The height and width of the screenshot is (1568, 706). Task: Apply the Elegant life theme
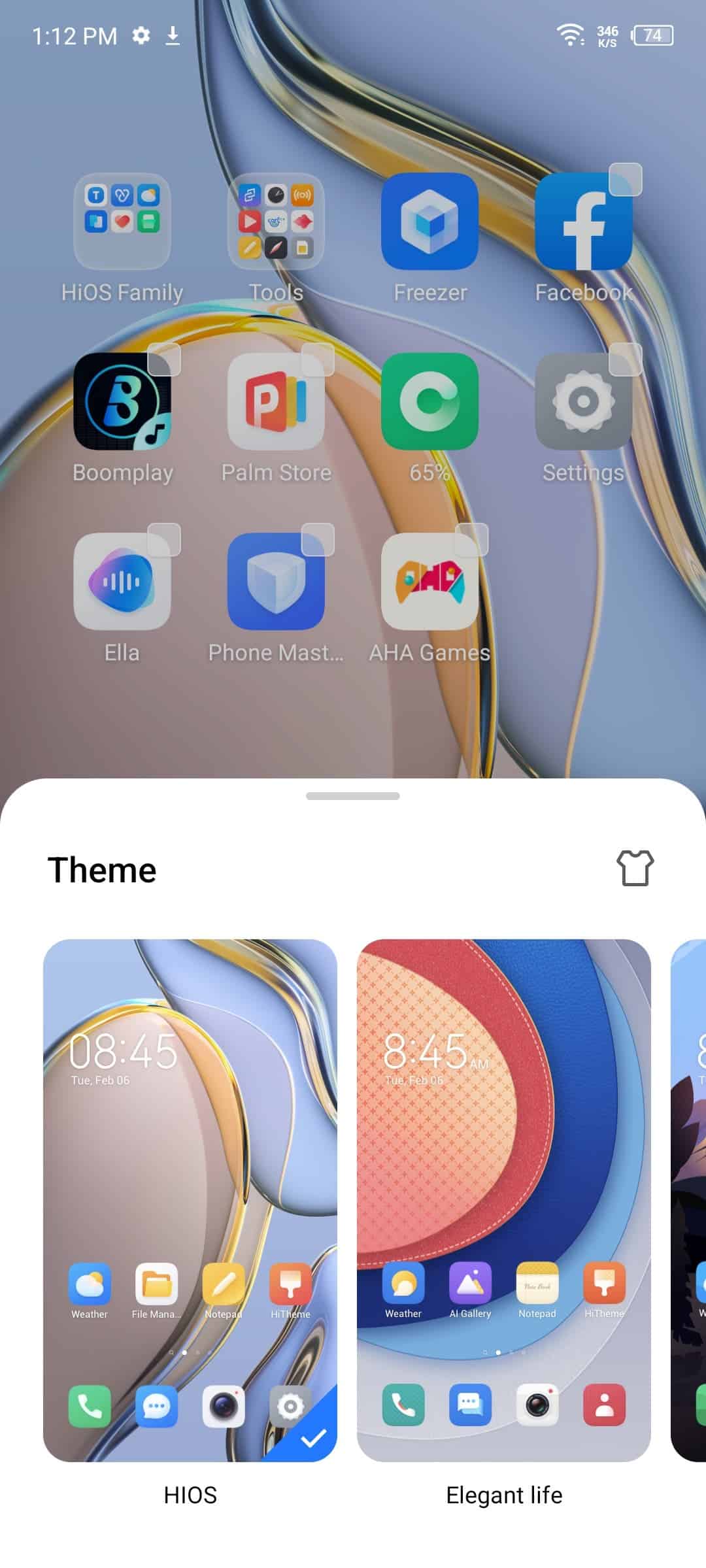[504, 1200]
